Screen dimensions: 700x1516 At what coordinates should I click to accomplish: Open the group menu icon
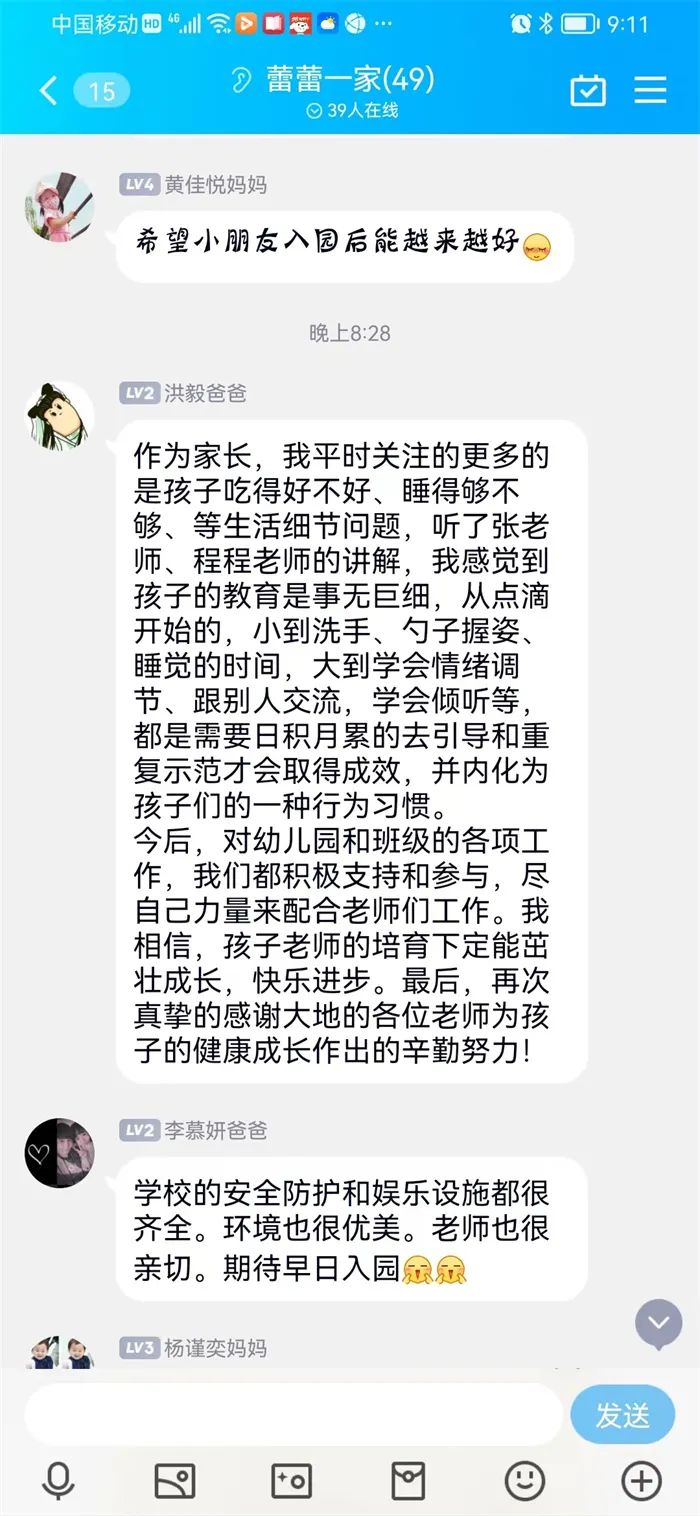(651, 90)
